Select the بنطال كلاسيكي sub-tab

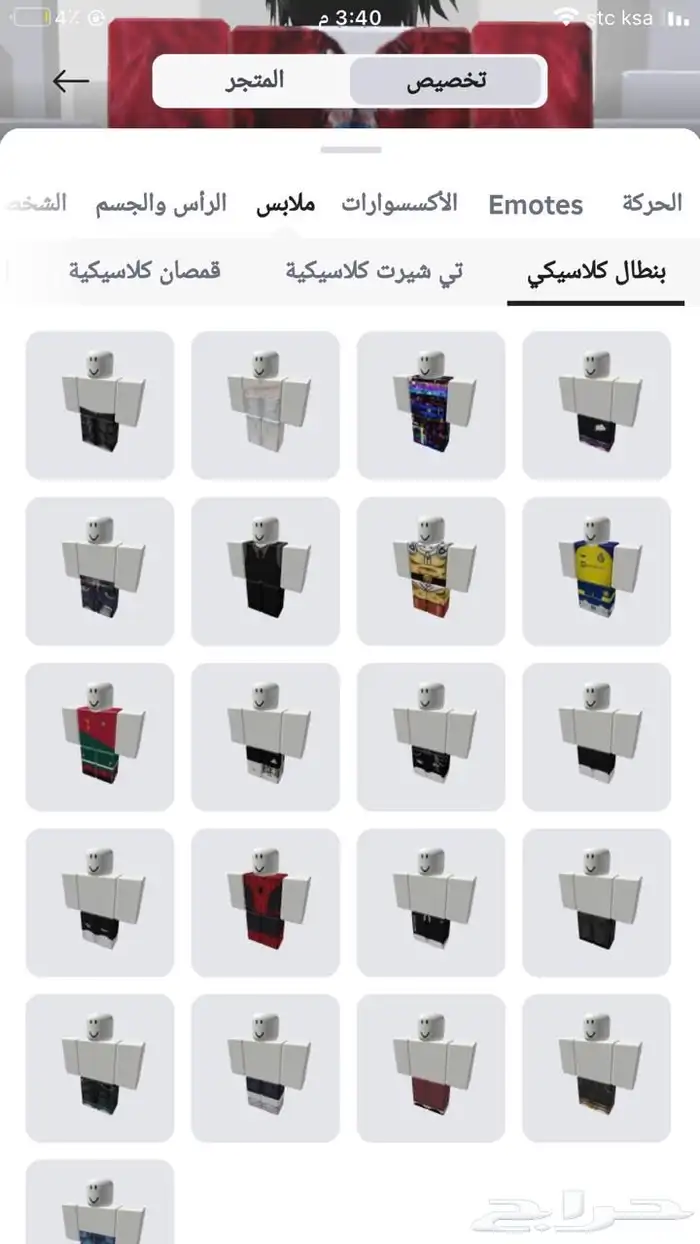597,271
